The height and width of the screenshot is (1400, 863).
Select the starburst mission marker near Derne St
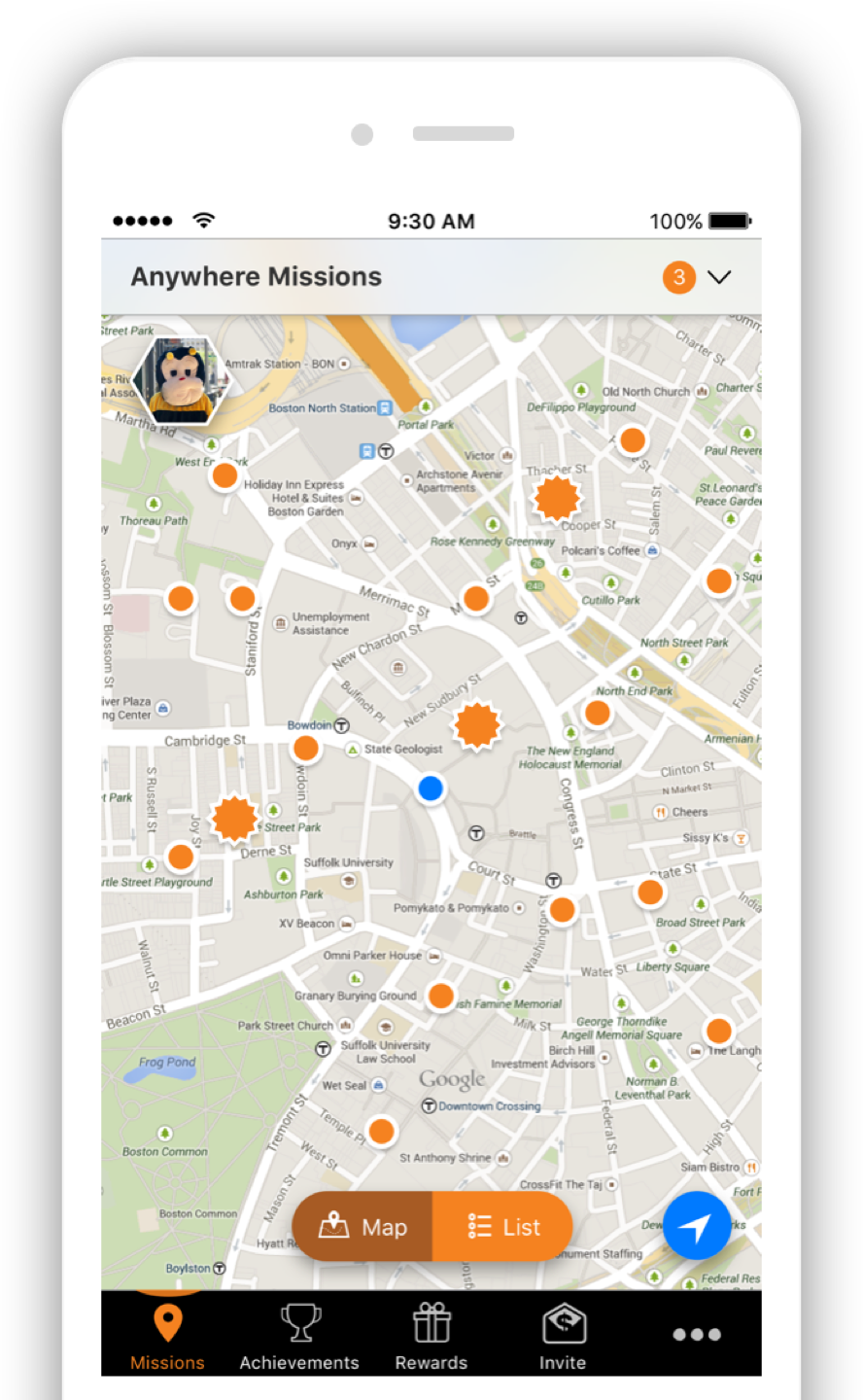pos(234,820)
